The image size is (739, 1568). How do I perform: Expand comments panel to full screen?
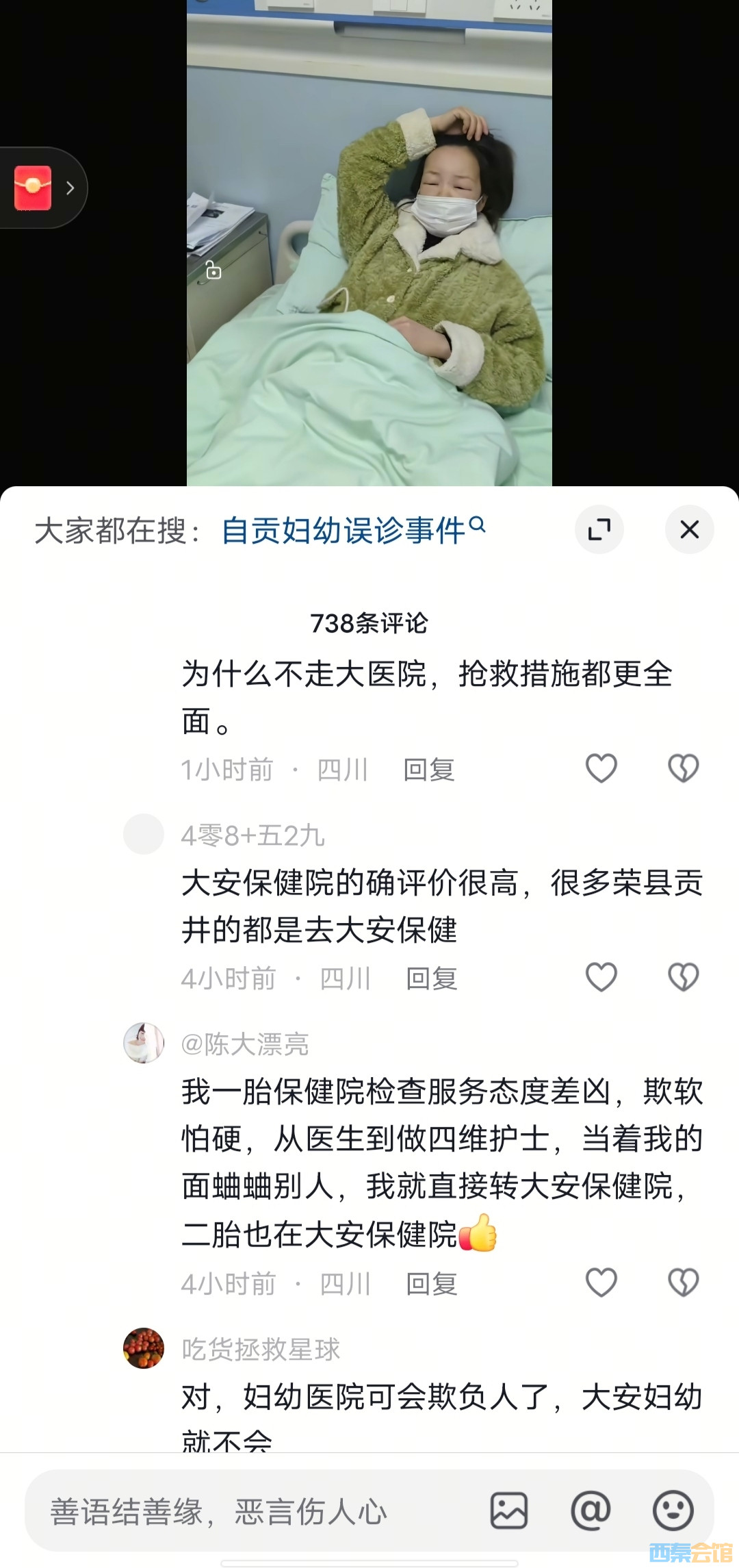[599, 529]
